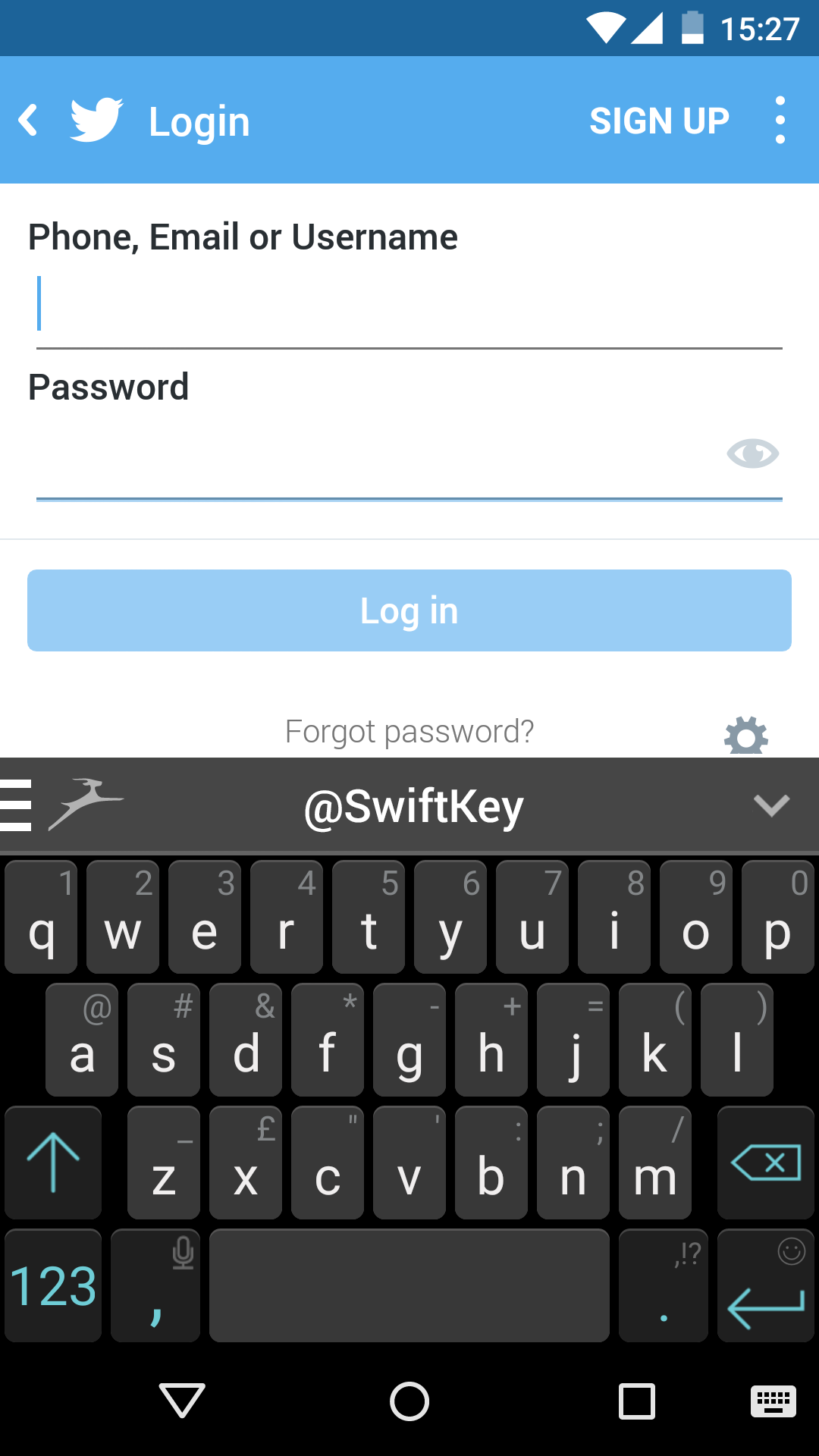The height and width of the screenshot is (1456, 819).
Task: Open the Sign Up page
Action: [659, 121]
